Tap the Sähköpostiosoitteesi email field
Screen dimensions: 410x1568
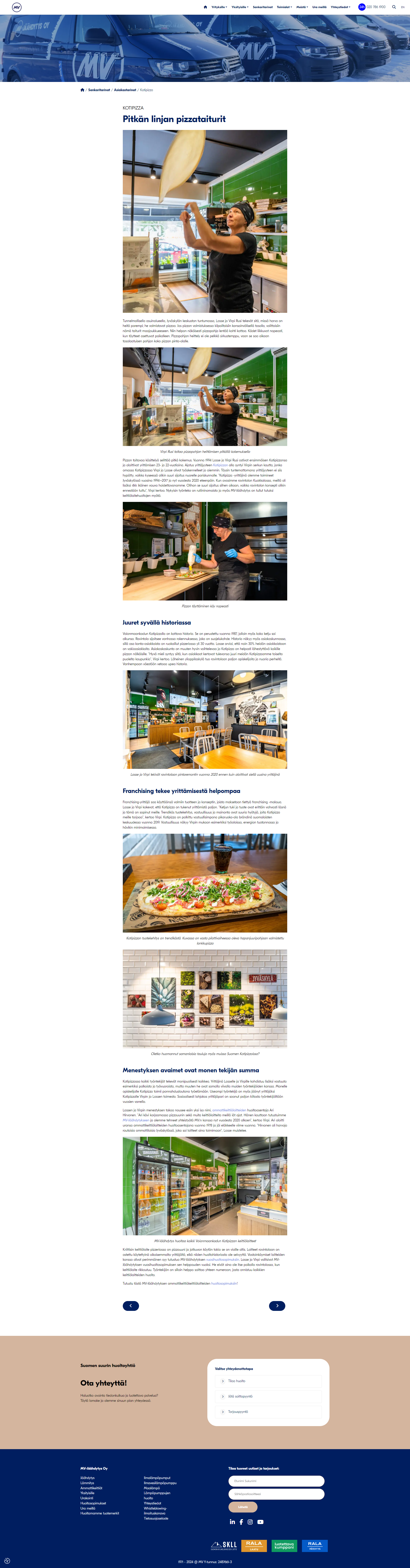click(276, 1494)
